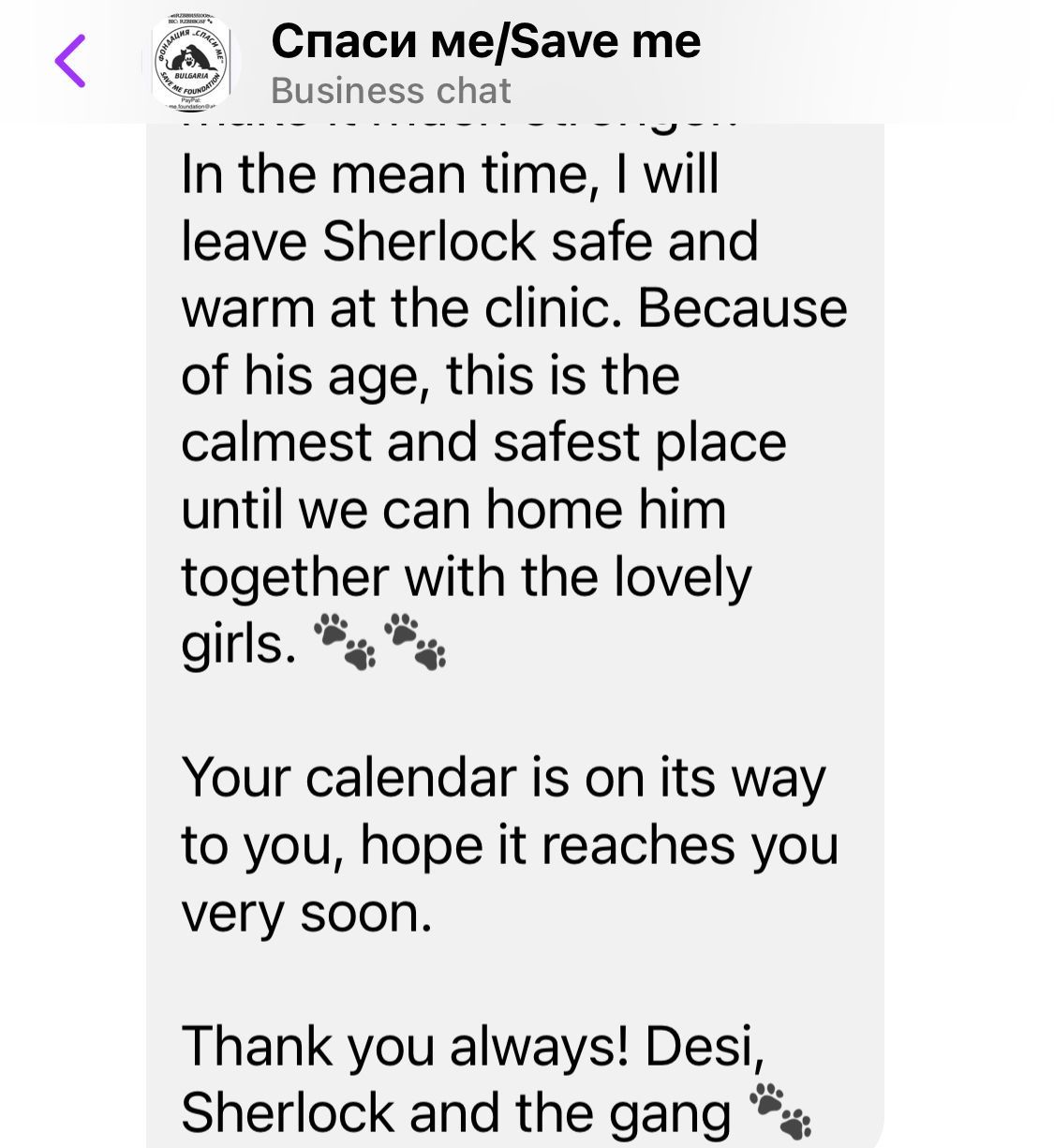Go back from the Save me chat
The image size is (1054, 1148).
pyautogui.click(x=70, y=61)
